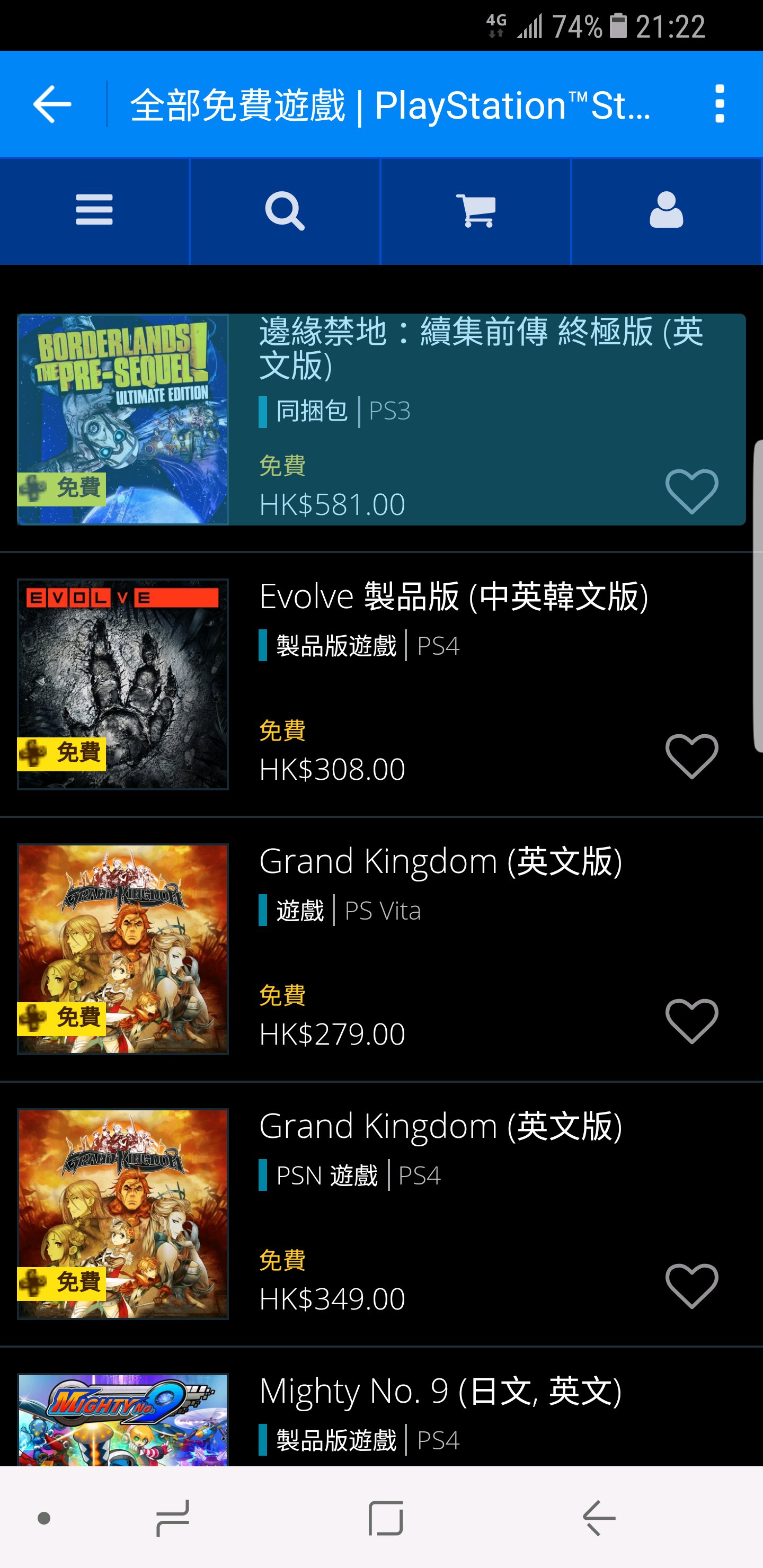Open the store search

pos(285,211)
